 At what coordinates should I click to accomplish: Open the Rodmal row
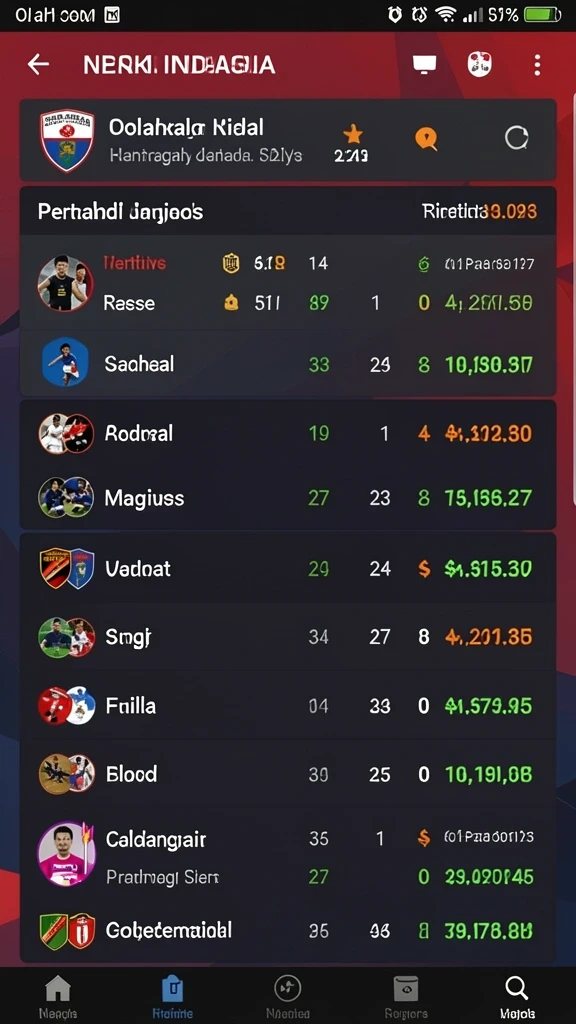[x=288, y=433]
